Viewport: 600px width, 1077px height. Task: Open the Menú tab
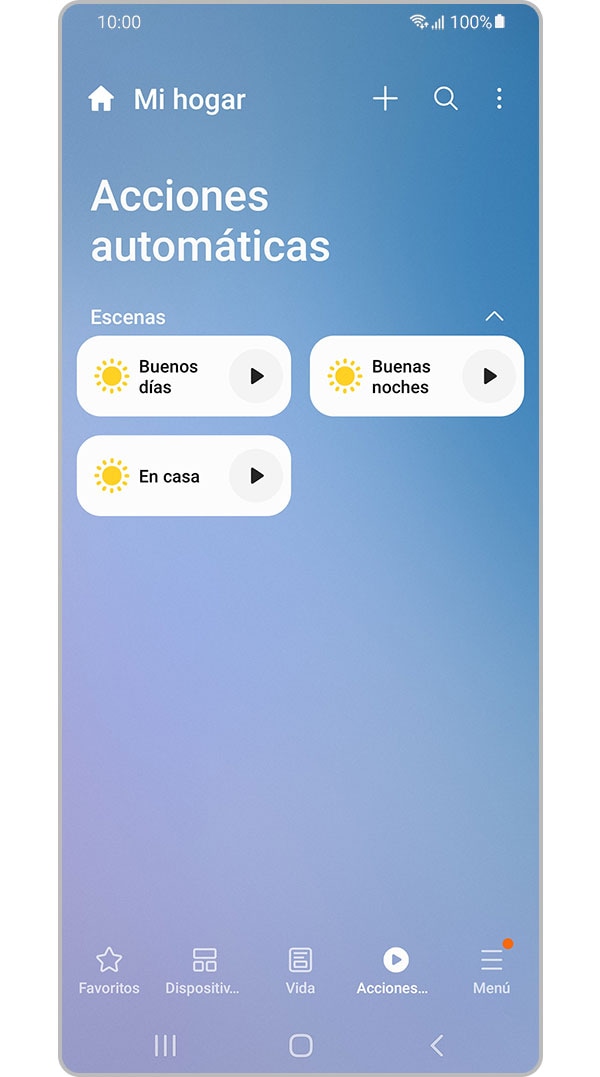pyautogui.click(x=491, y=971)
